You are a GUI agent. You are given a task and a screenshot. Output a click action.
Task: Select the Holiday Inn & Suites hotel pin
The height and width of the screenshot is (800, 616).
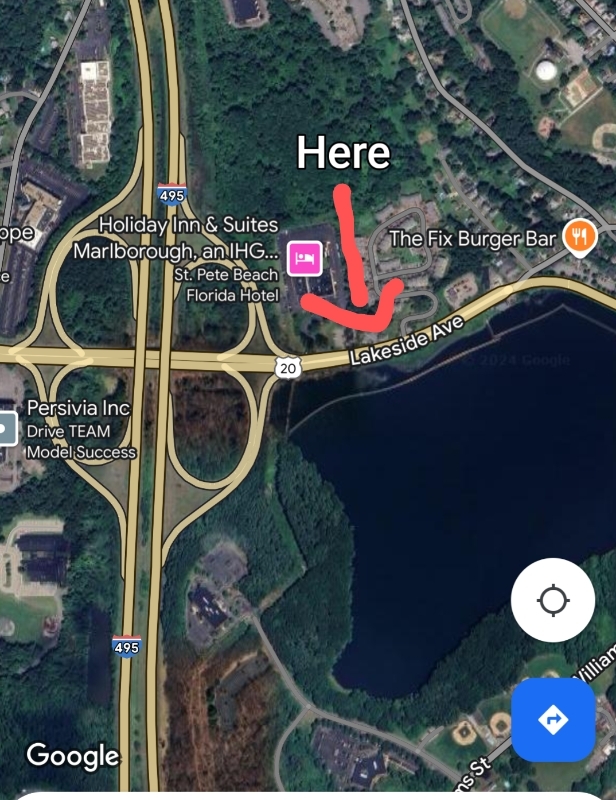pos(304,257)
